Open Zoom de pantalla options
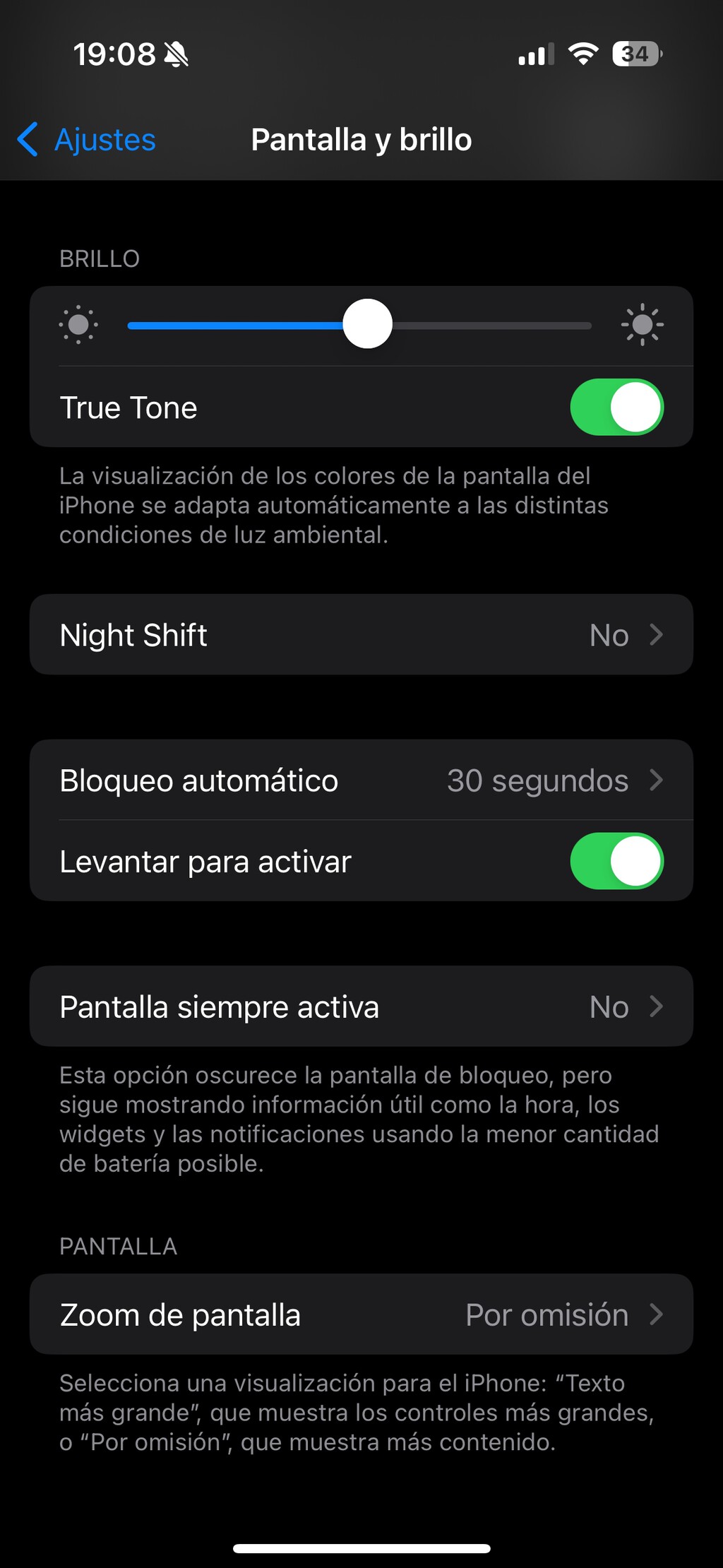This screenshot has width=723, height=1568. (x=361, y=1314)
